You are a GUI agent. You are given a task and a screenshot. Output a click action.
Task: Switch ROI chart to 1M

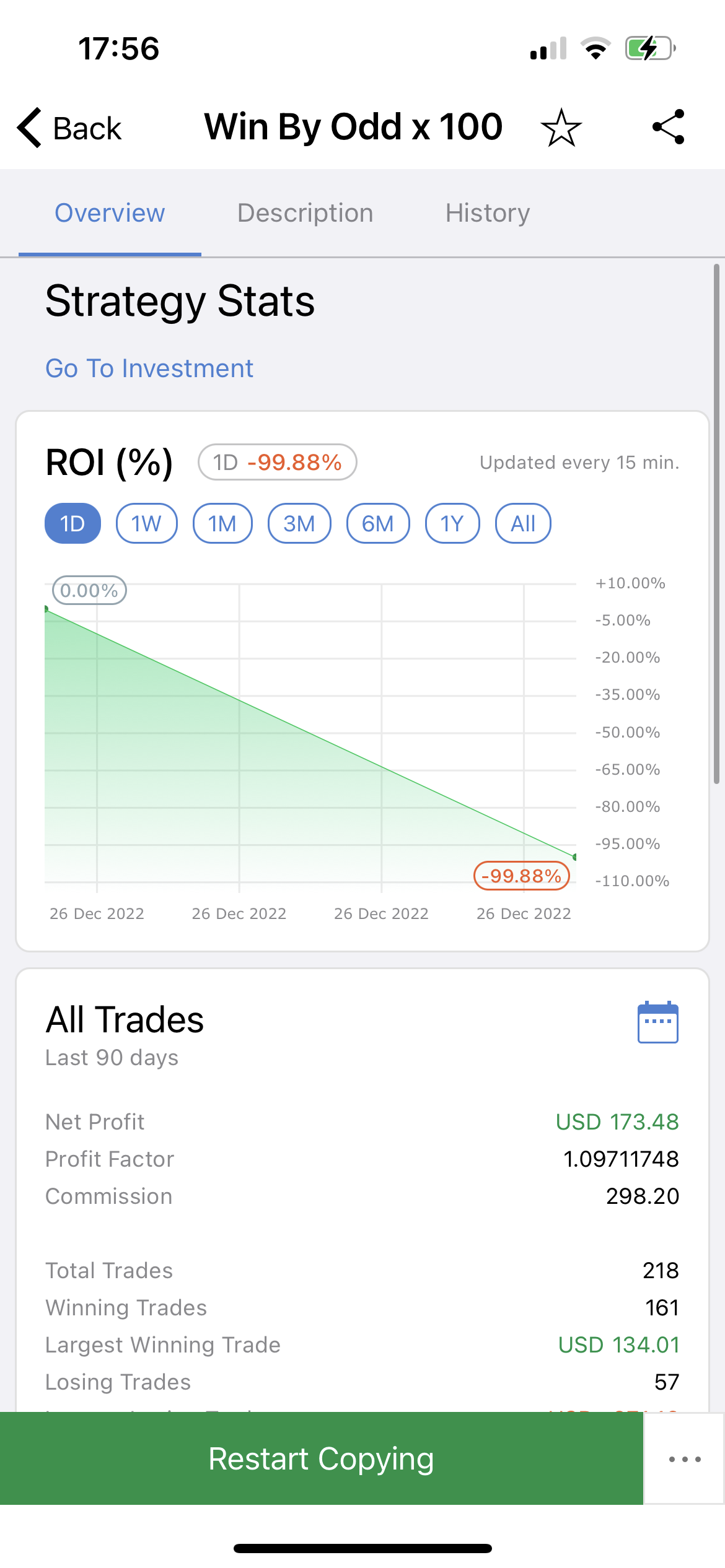point(222,524)
